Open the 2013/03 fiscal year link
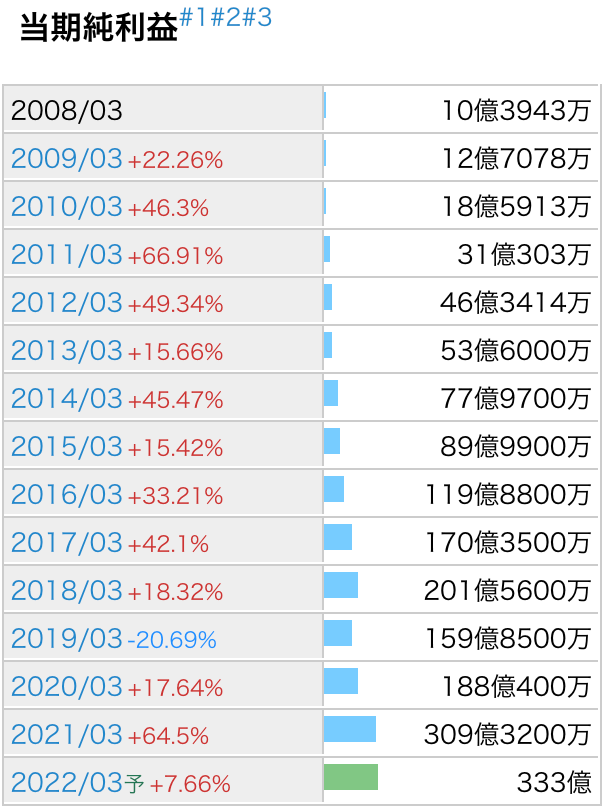Screen dimensions: 614x810 click(66, 351)
